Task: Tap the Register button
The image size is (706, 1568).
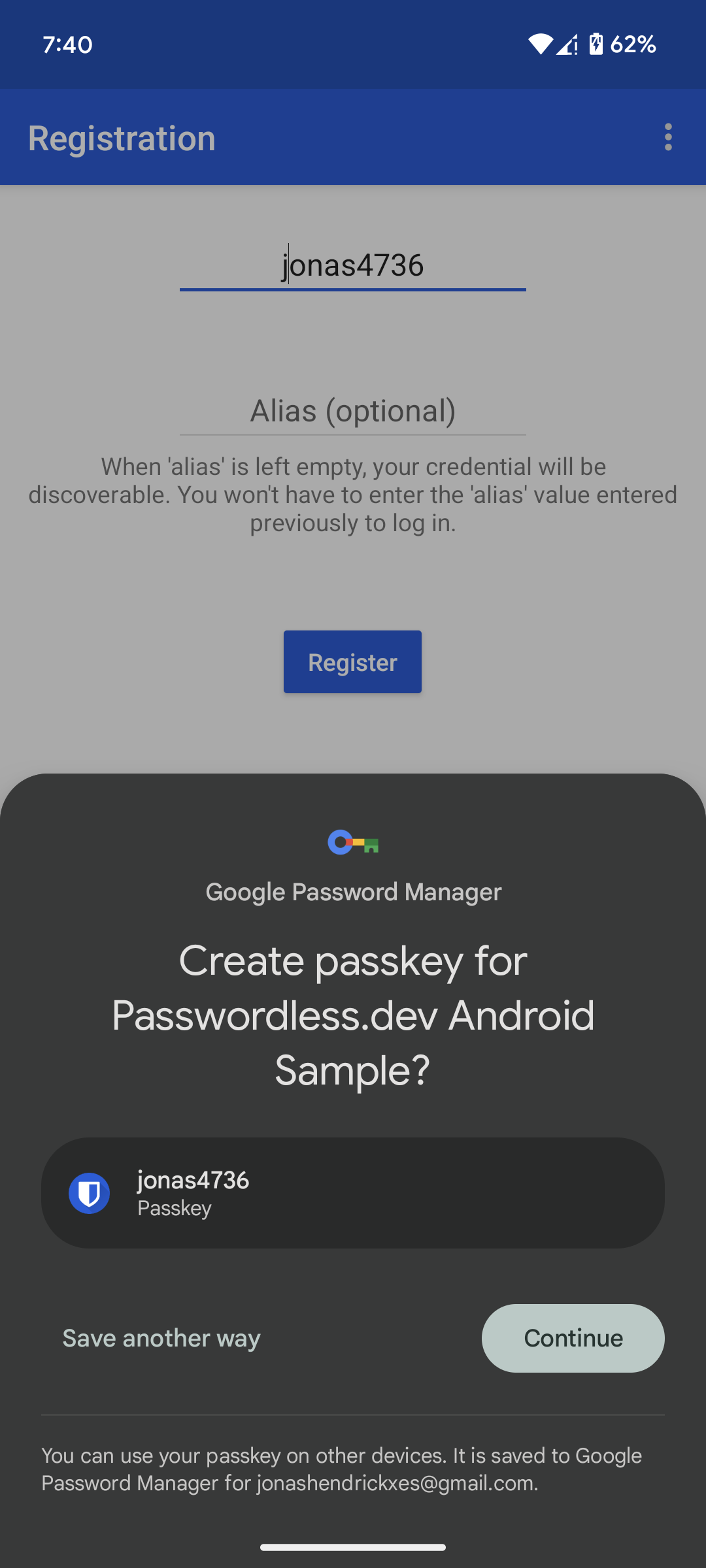Action: tap(352, 662)
